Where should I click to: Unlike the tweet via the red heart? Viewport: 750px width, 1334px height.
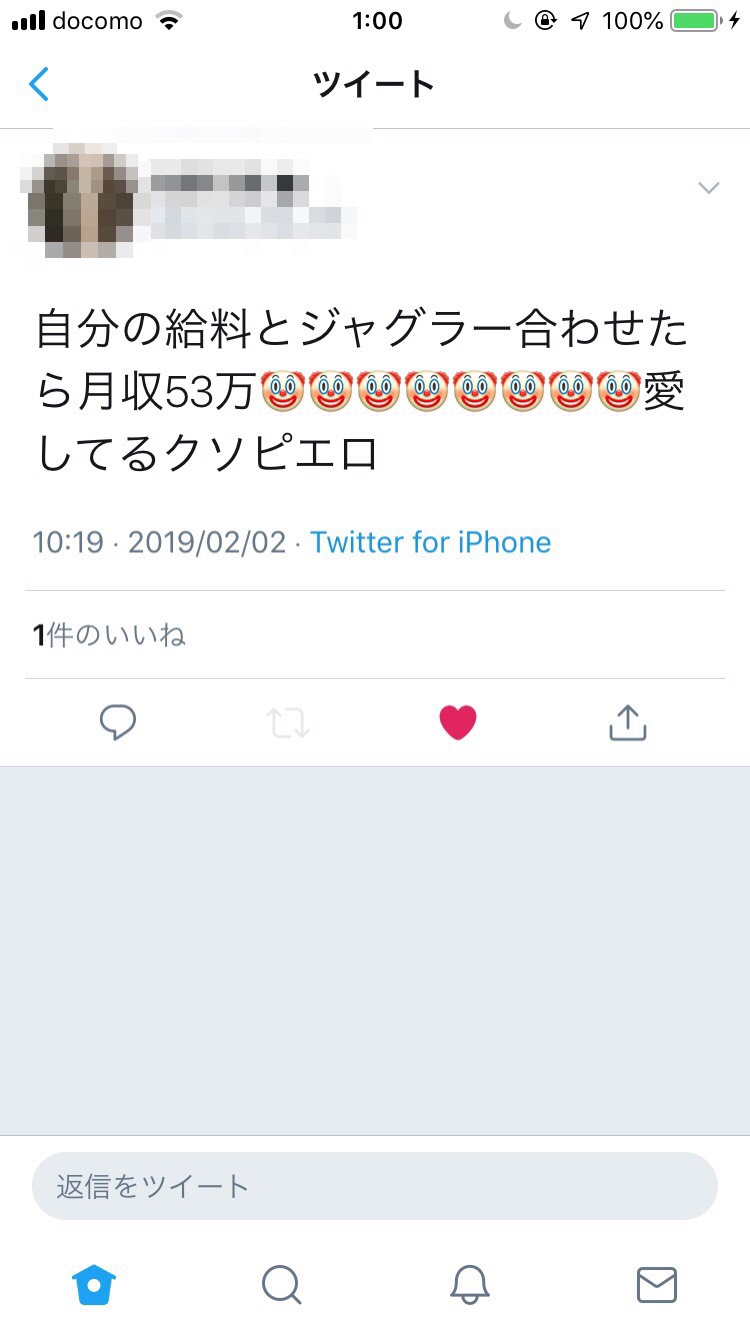(x=458, y=722)
